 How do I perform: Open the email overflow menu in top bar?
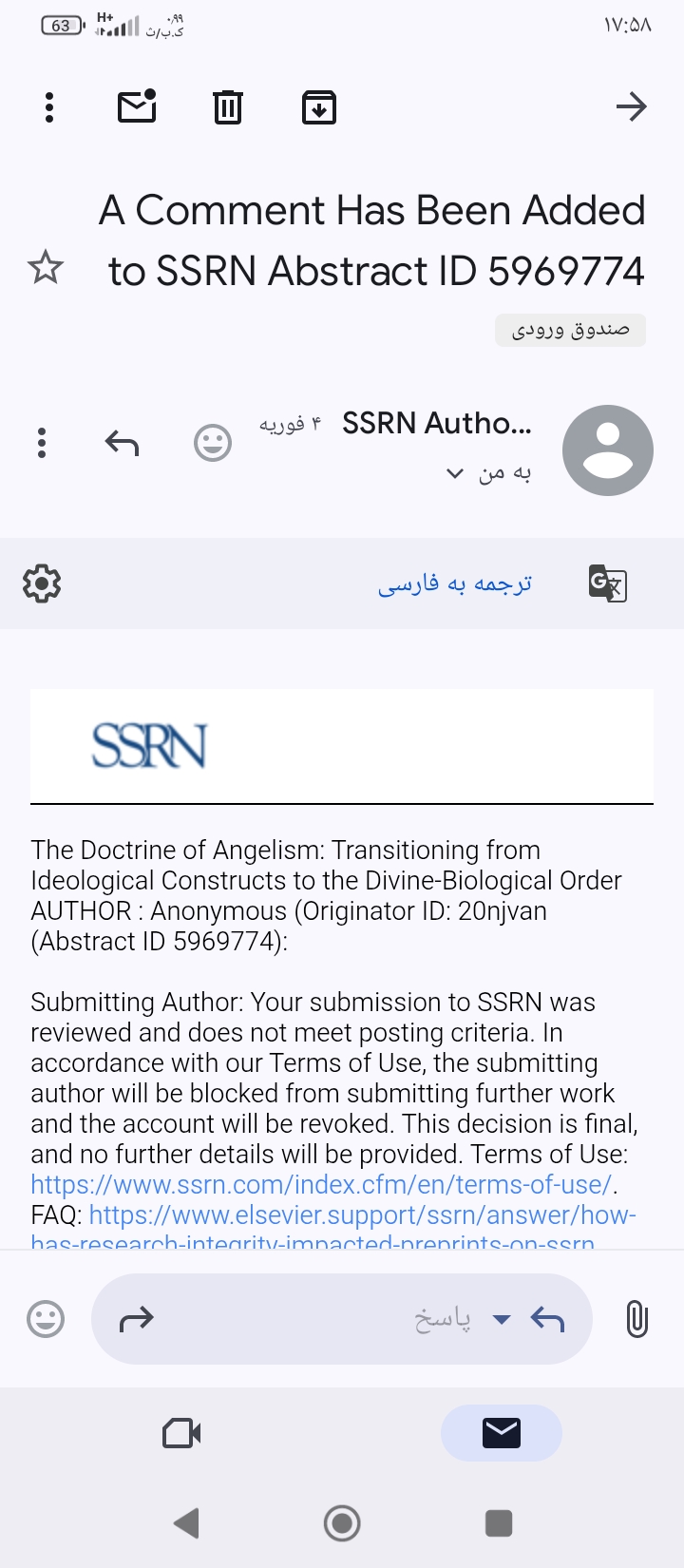click(49, 107)
